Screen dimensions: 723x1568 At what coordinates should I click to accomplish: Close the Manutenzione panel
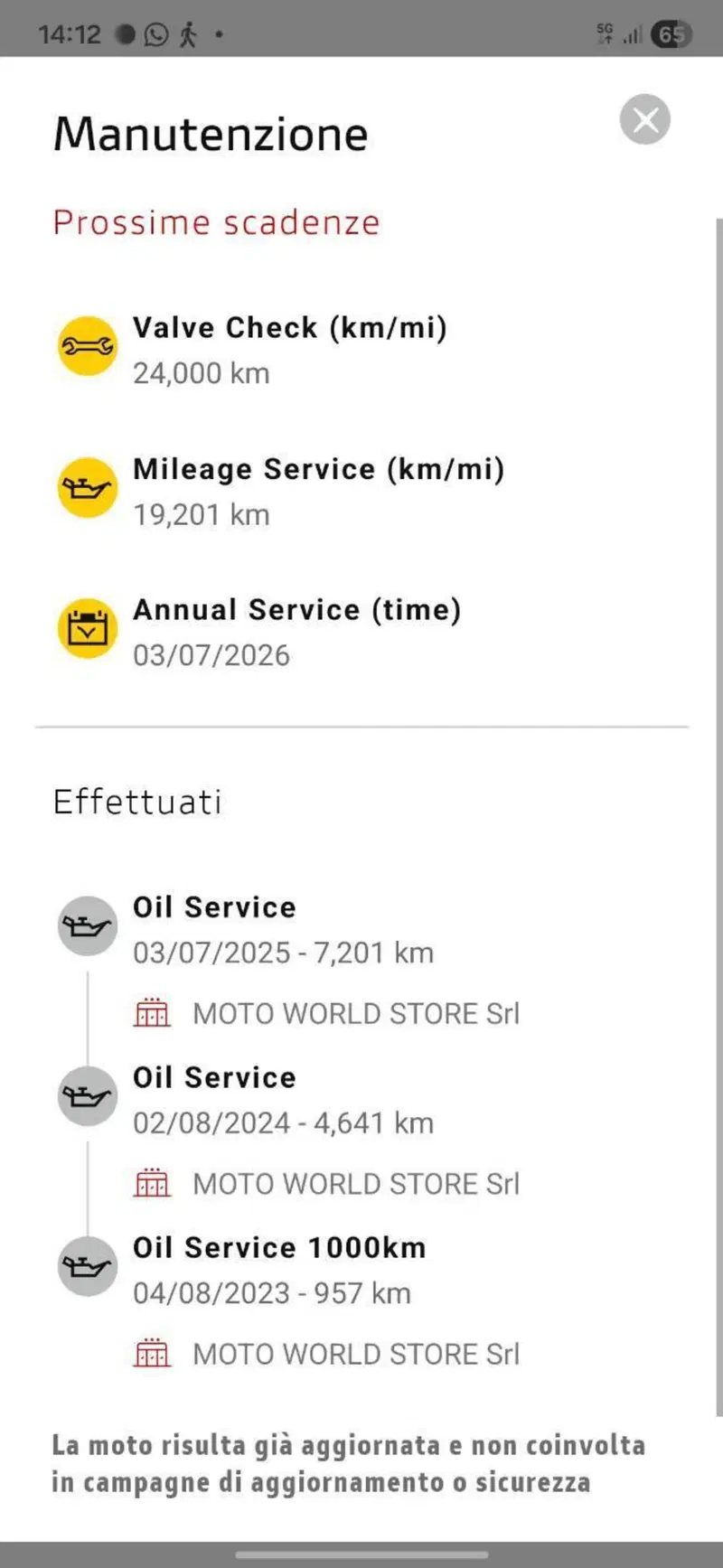tap(644, 119)
